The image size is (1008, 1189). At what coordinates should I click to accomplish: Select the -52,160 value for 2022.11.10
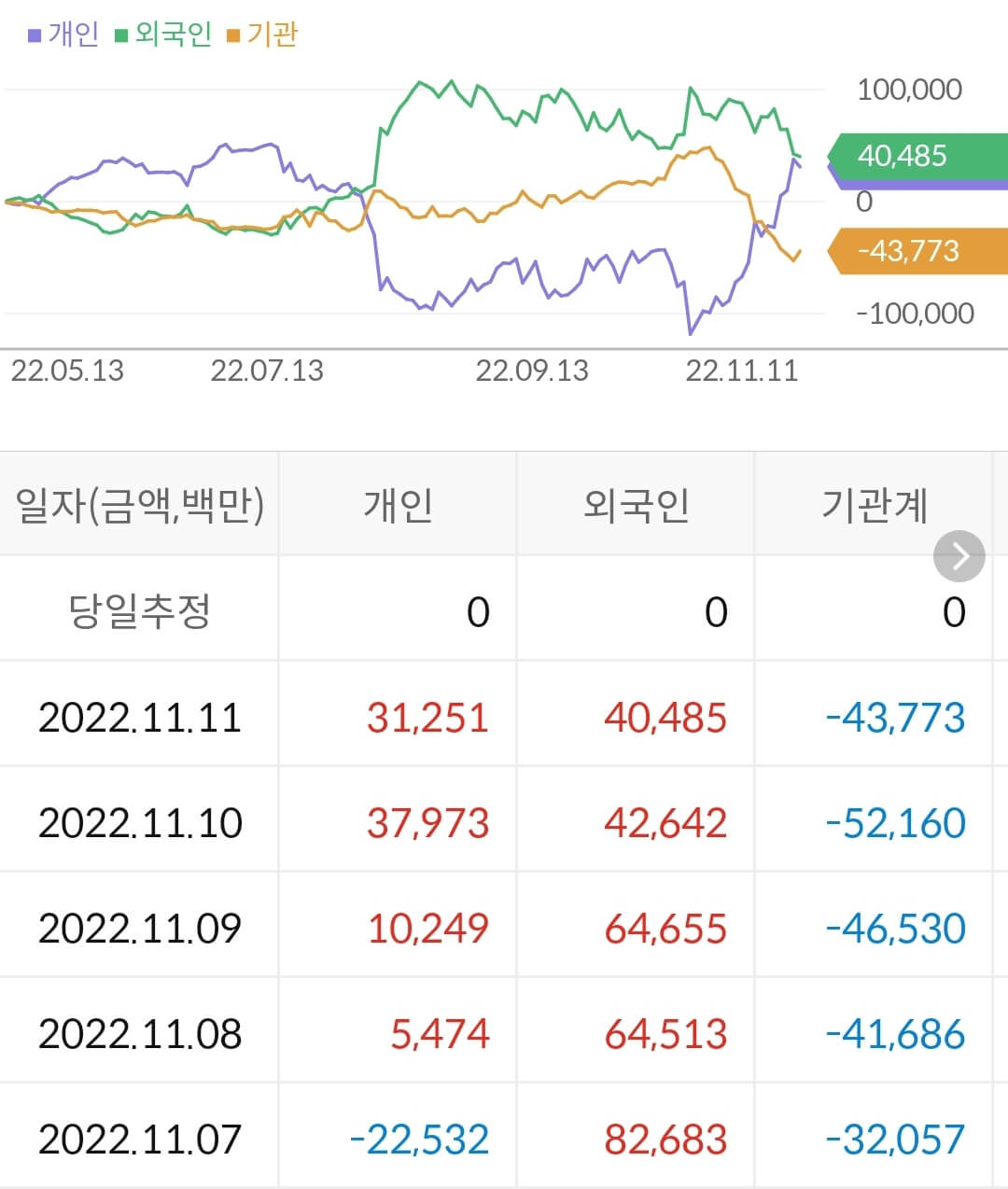point(895,823)
